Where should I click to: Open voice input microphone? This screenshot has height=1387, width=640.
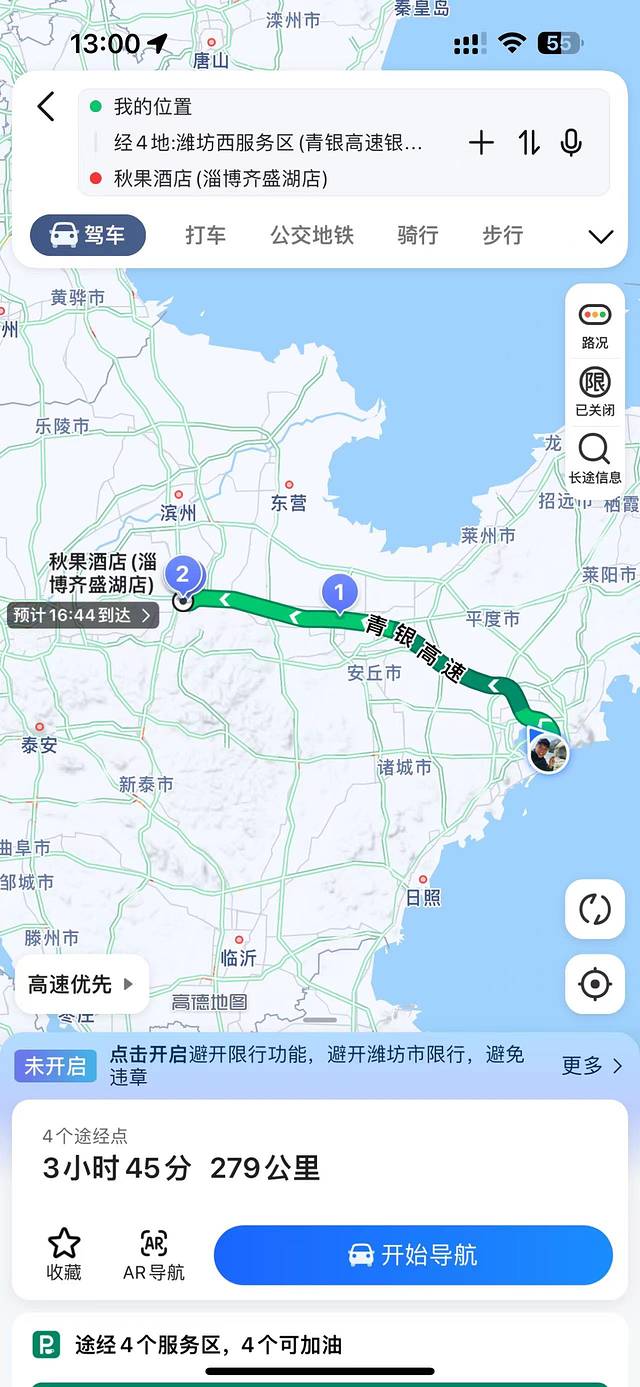571,143
